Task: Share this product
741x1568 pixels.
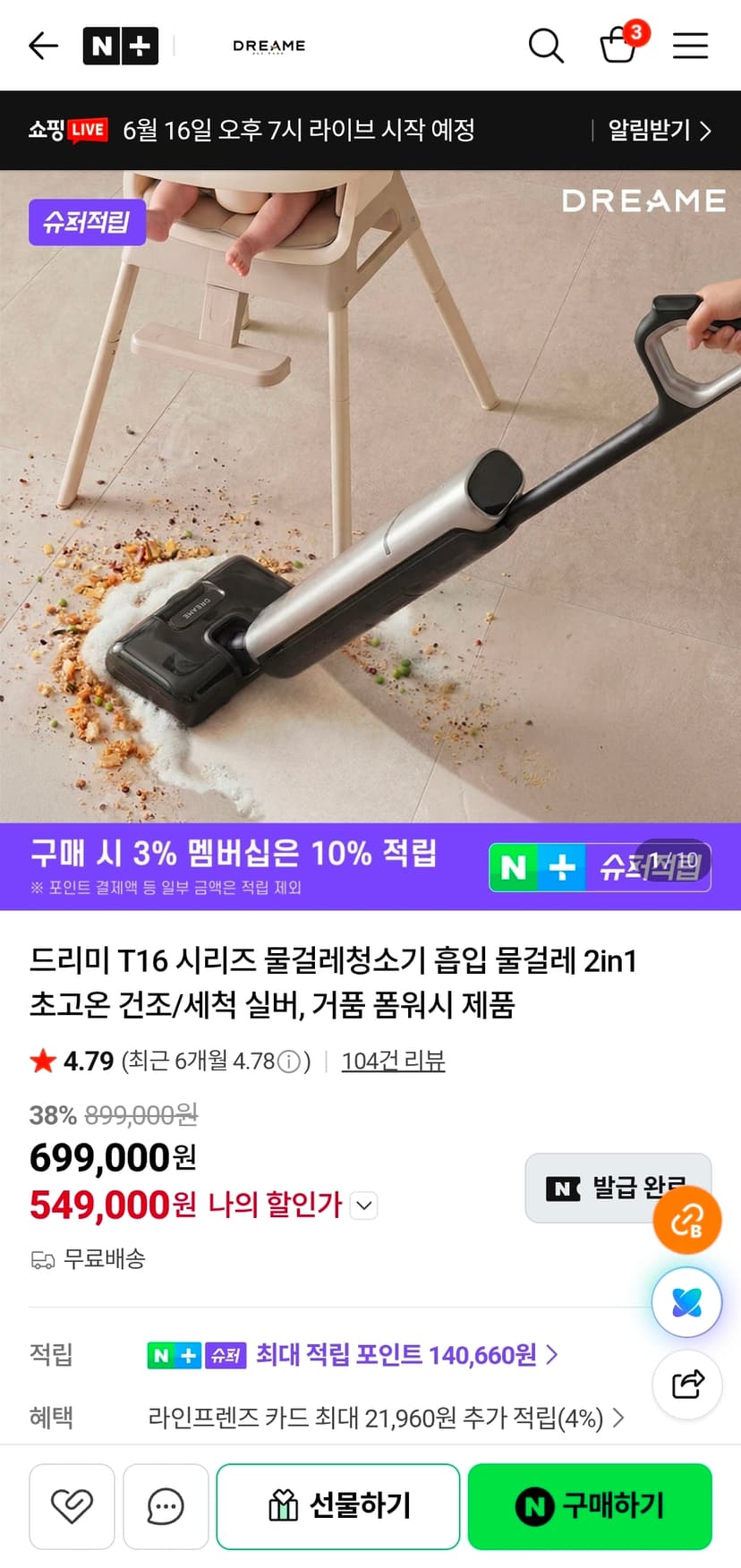Action: [687, 1385]
